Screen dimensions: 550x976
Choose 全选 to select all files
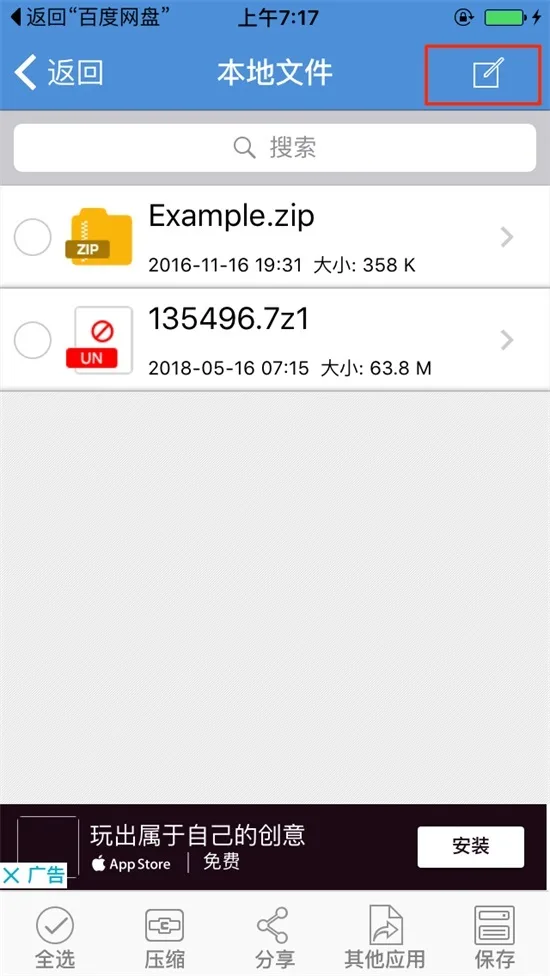pyautogui.click(x=55, y=937)
